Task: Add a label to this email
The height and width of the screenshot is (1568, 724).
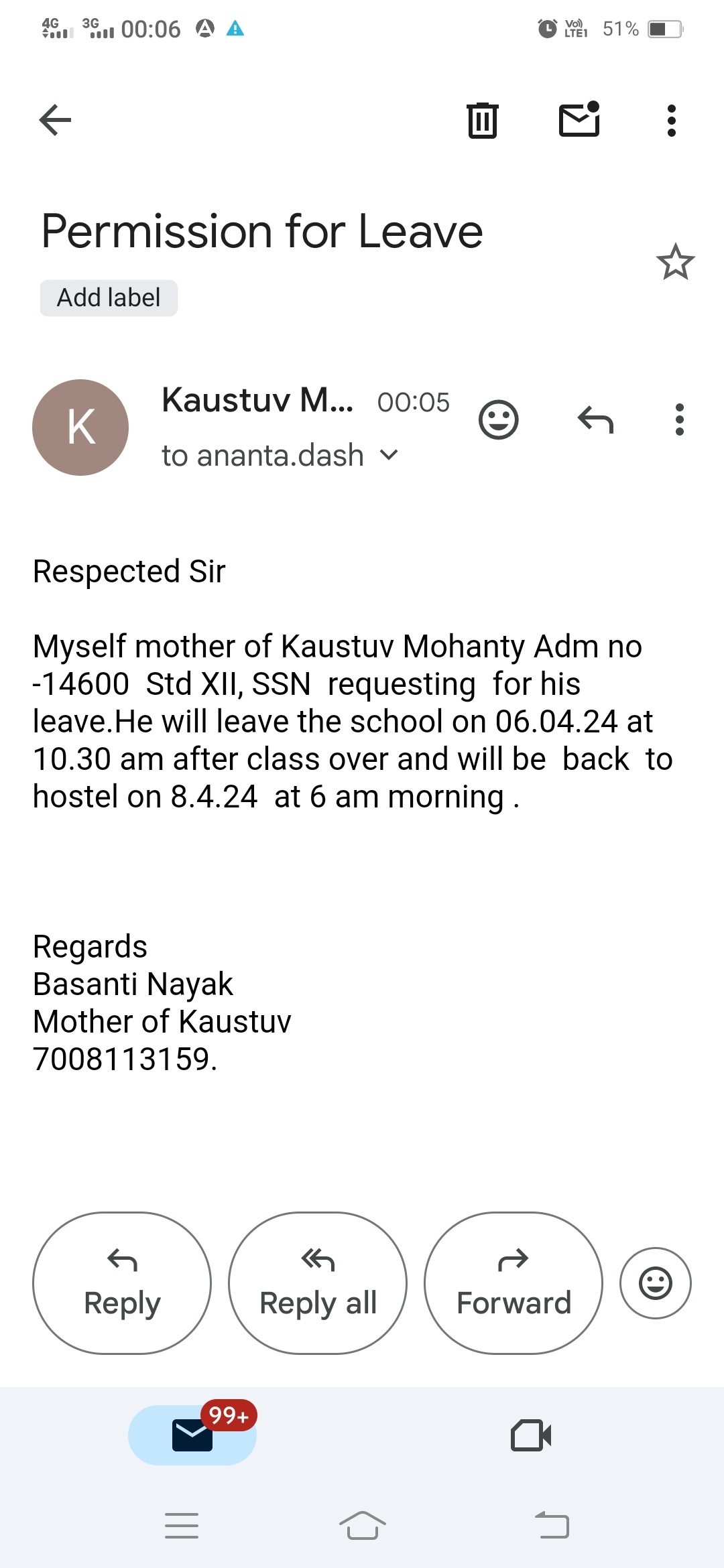Action: tap(109, 298)
